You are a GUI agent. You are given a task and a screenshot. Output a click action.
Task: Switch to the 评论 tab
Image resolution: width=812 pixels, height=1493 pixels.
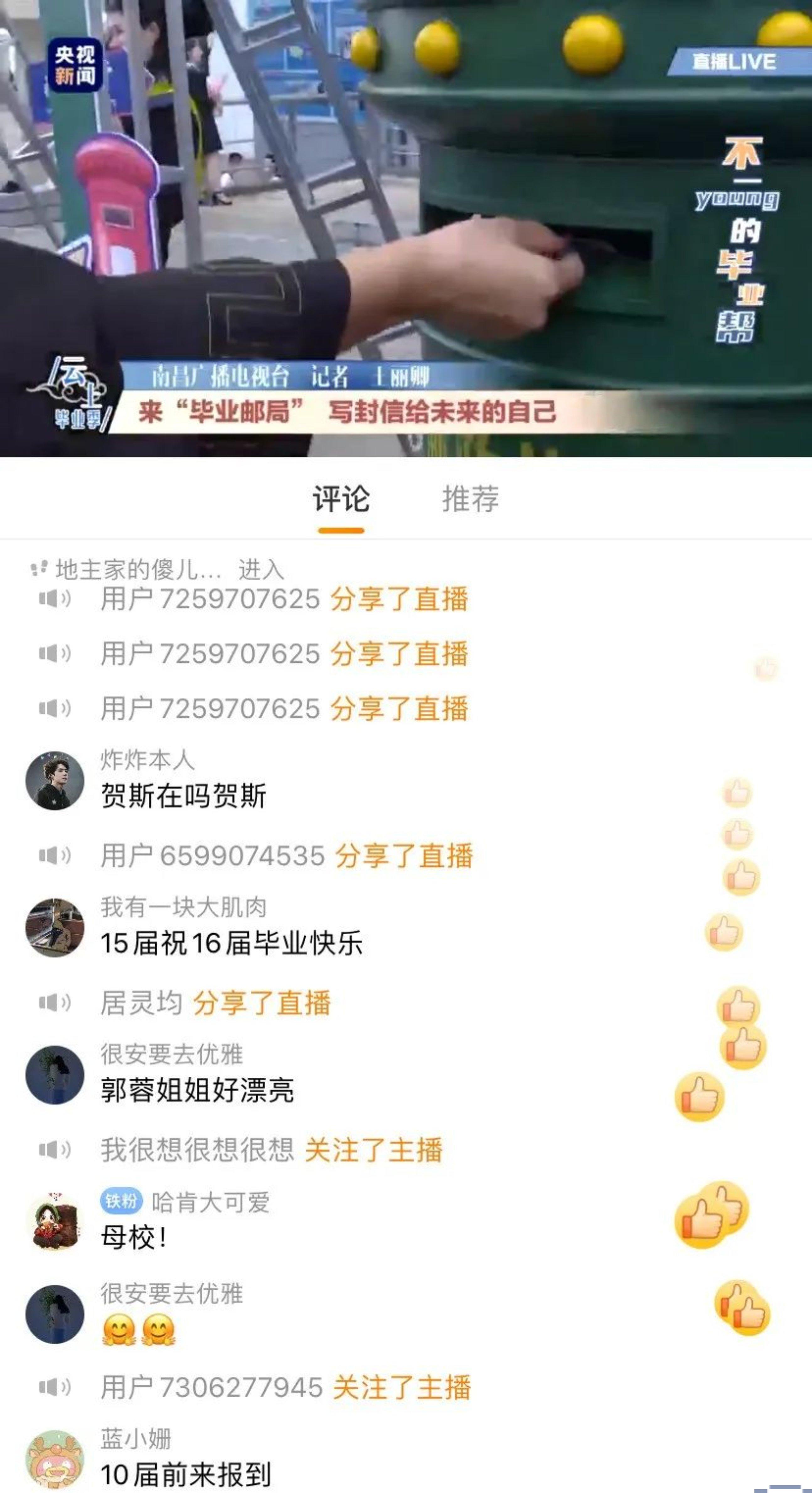point(340,499)
